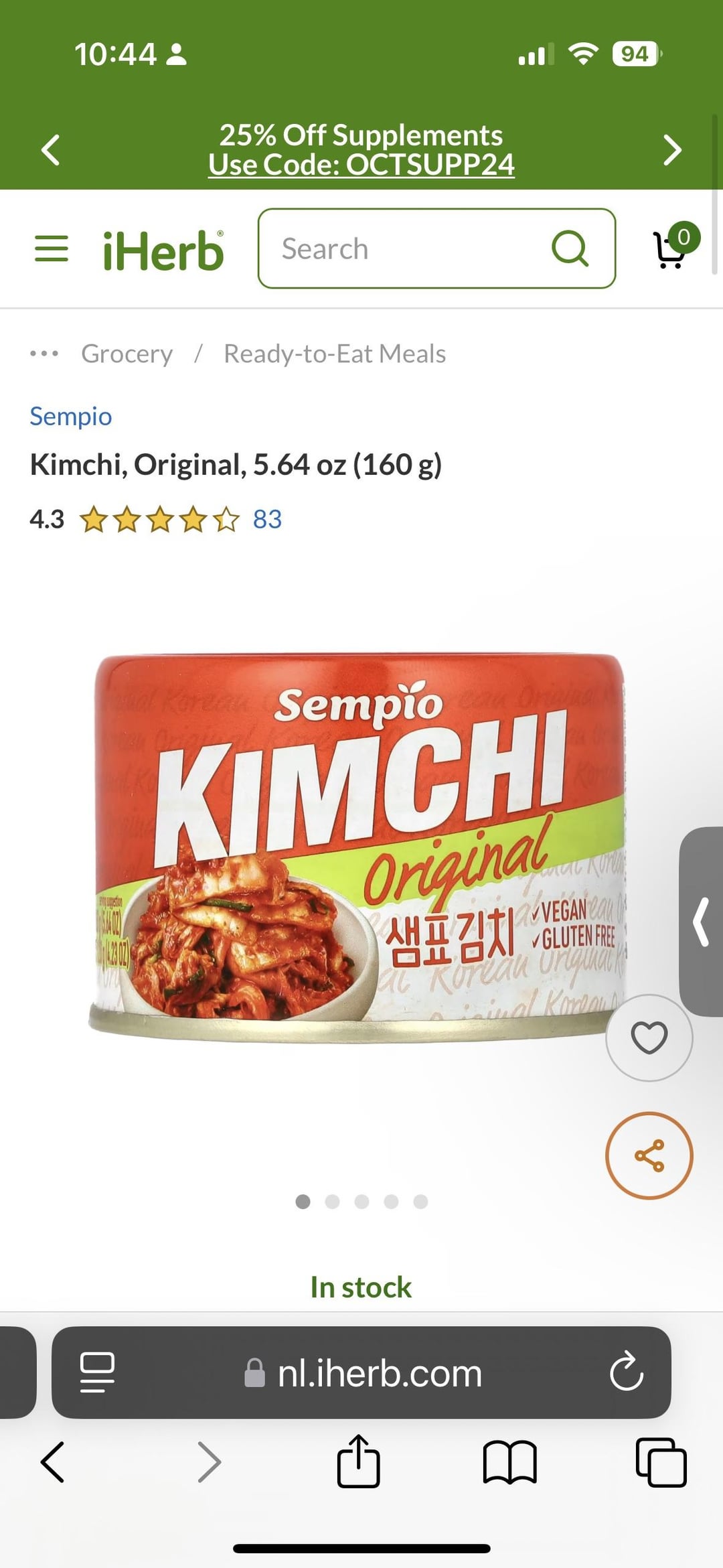Share this product
Viewport: 723px width, 1568px height.
pyautogui.click(x=649, y=1155)
